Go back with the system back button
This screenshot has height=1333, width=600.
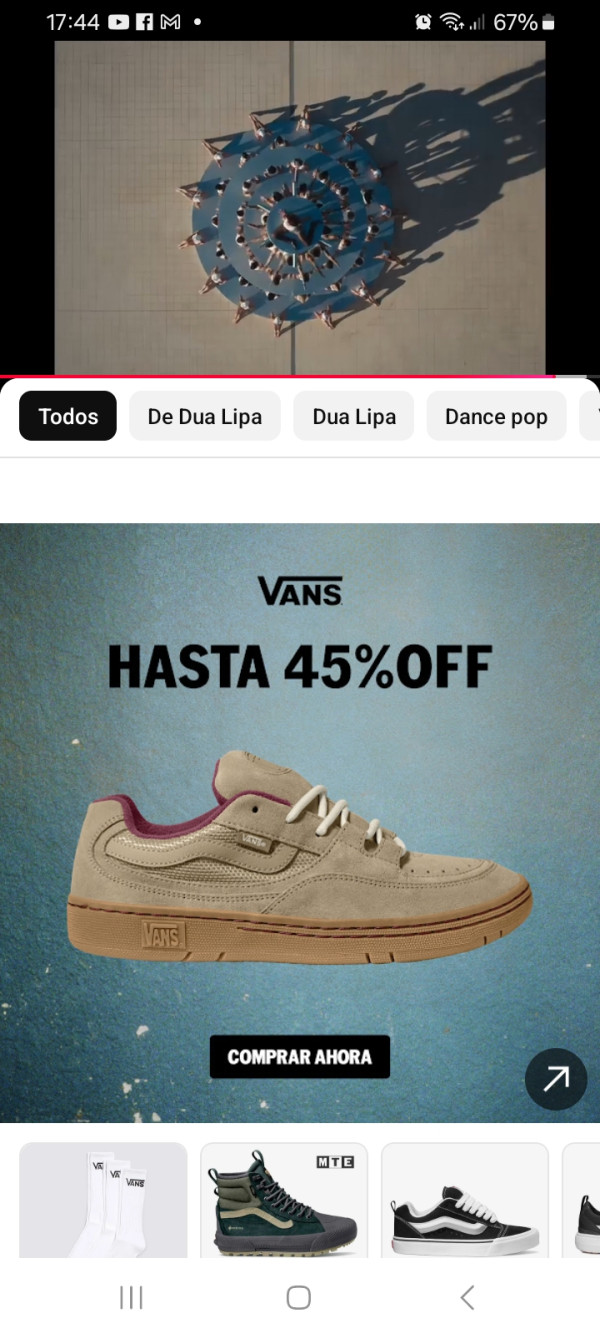coord(467,1297)
